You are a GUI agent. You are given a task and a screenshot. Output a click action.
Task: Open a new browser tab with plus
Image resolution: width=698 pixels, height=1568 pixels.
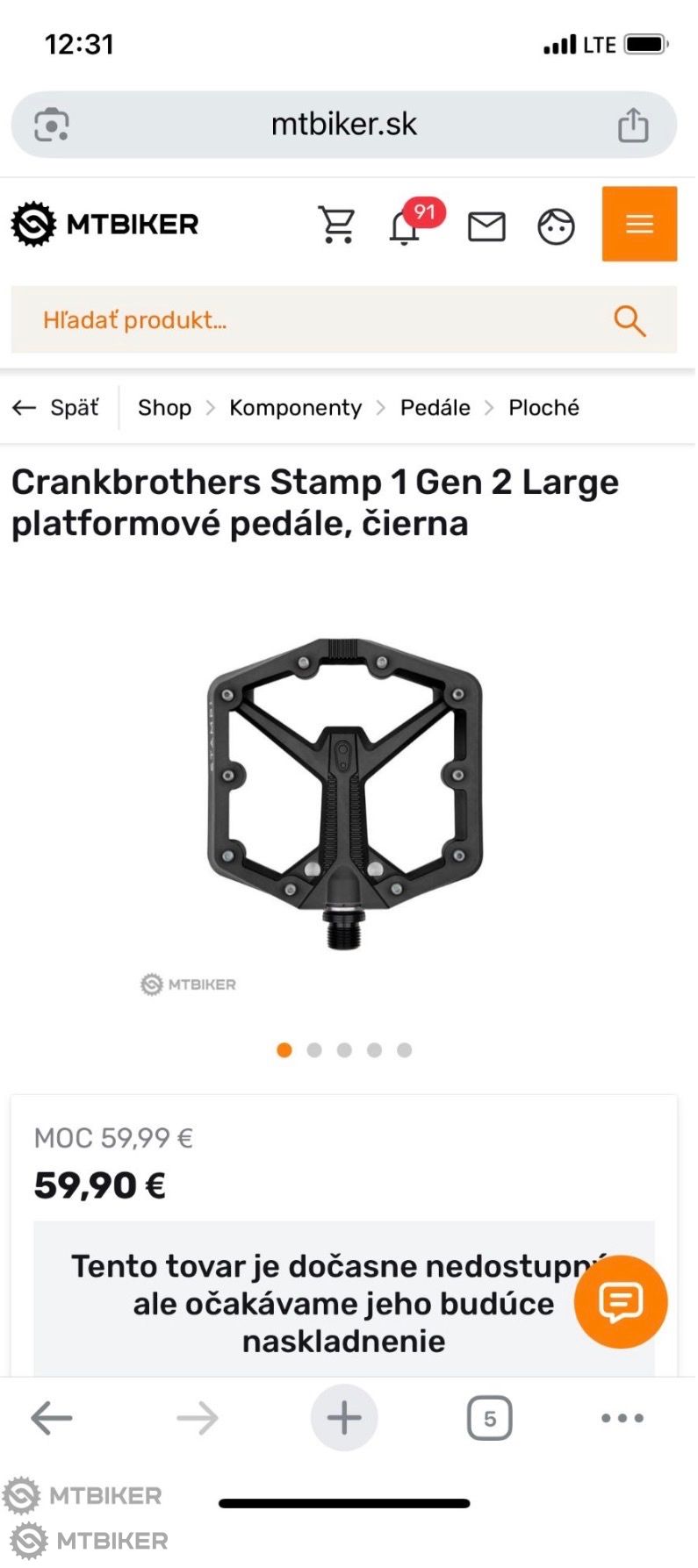pyautogui.click(x=344, y=1417)
